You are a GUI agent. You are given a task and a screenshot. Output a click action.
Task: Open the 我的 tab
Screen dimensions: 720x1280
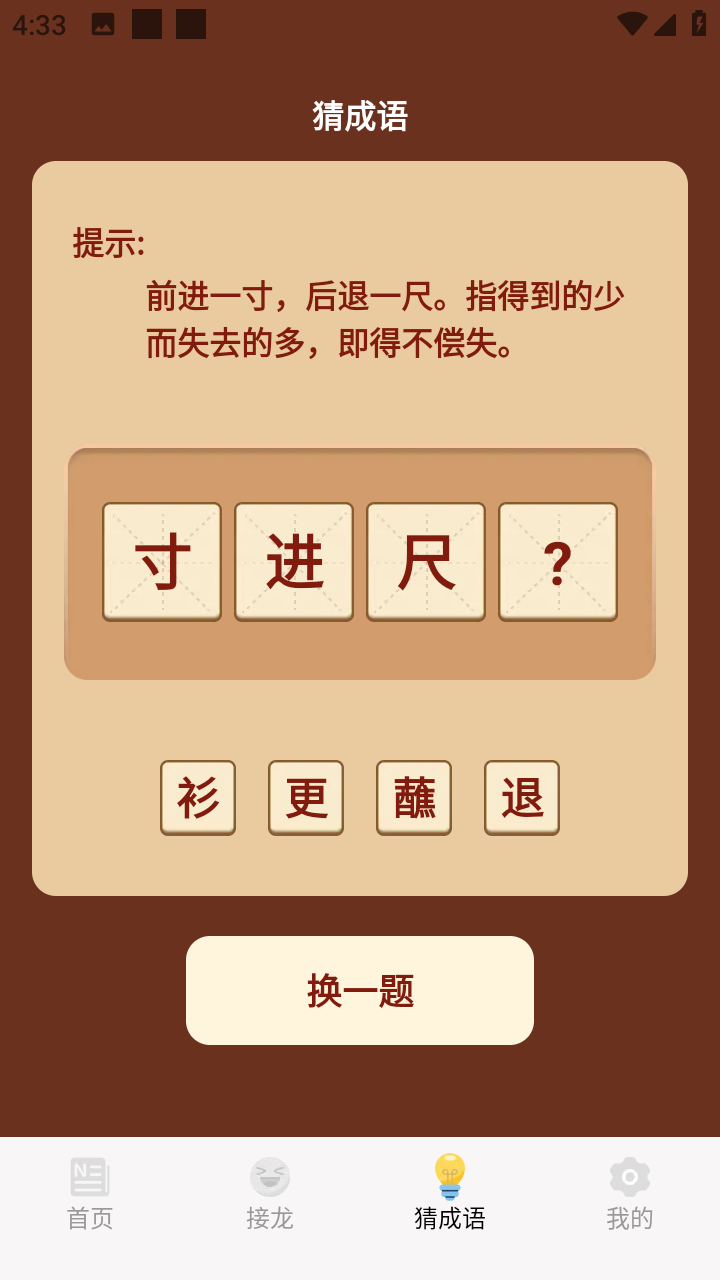(x=630, y=1194)
